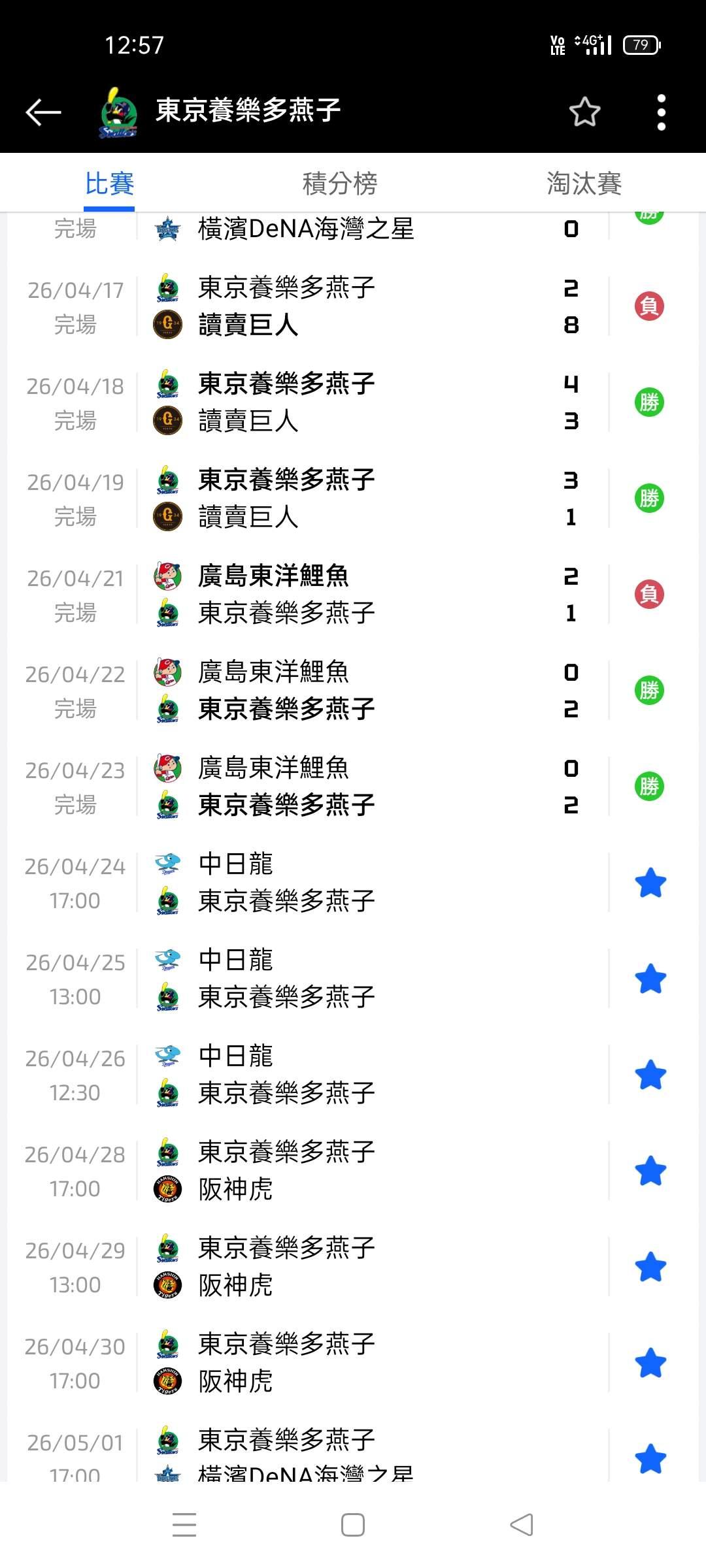Screen dimensions: 706x1568
Task: View the 26/04/21 match against 廣島東洋鯉魚
Action: (x=353, y=595)
